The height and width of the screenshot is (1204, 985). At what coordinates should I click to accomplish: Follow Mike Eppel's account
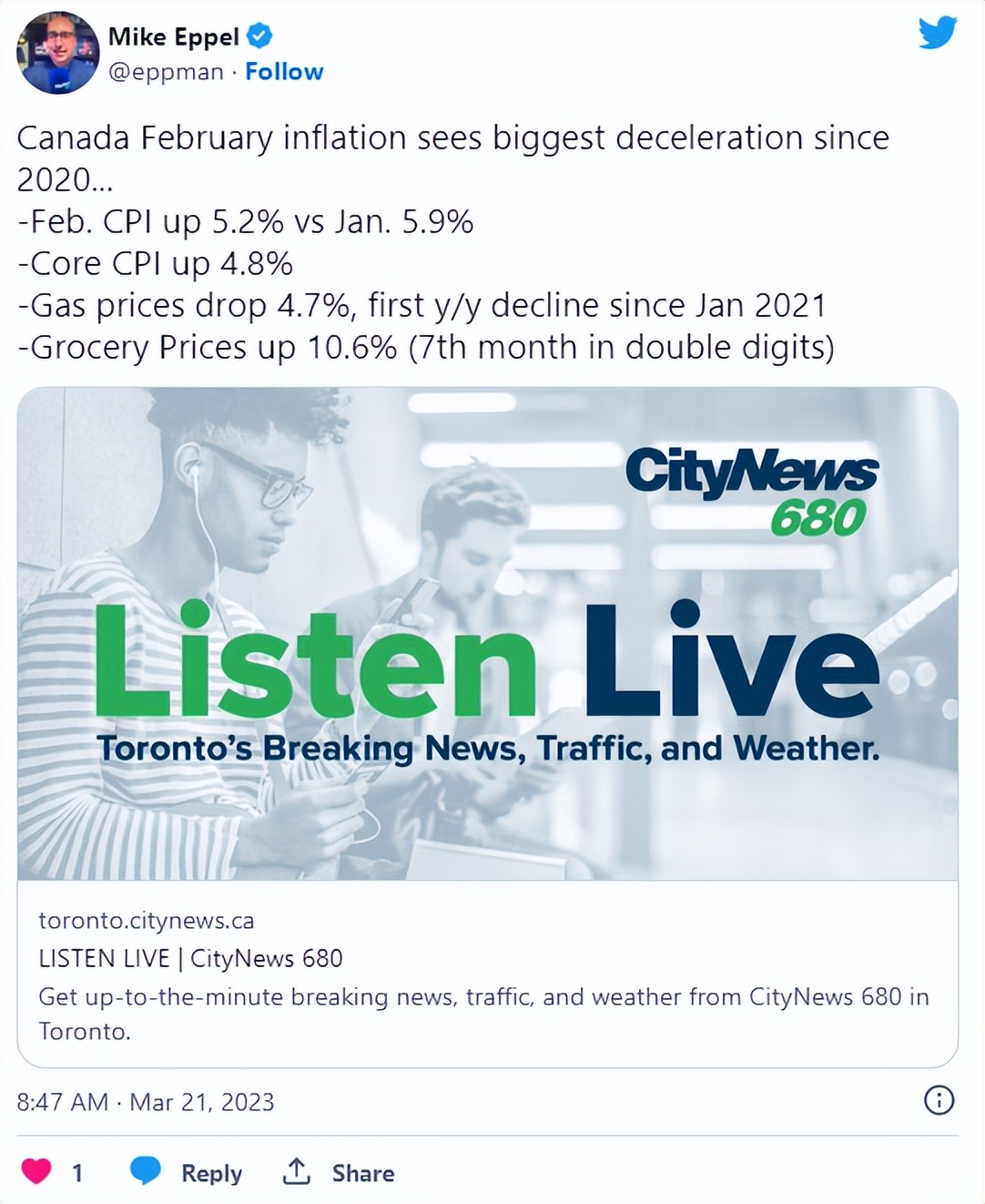284,72
